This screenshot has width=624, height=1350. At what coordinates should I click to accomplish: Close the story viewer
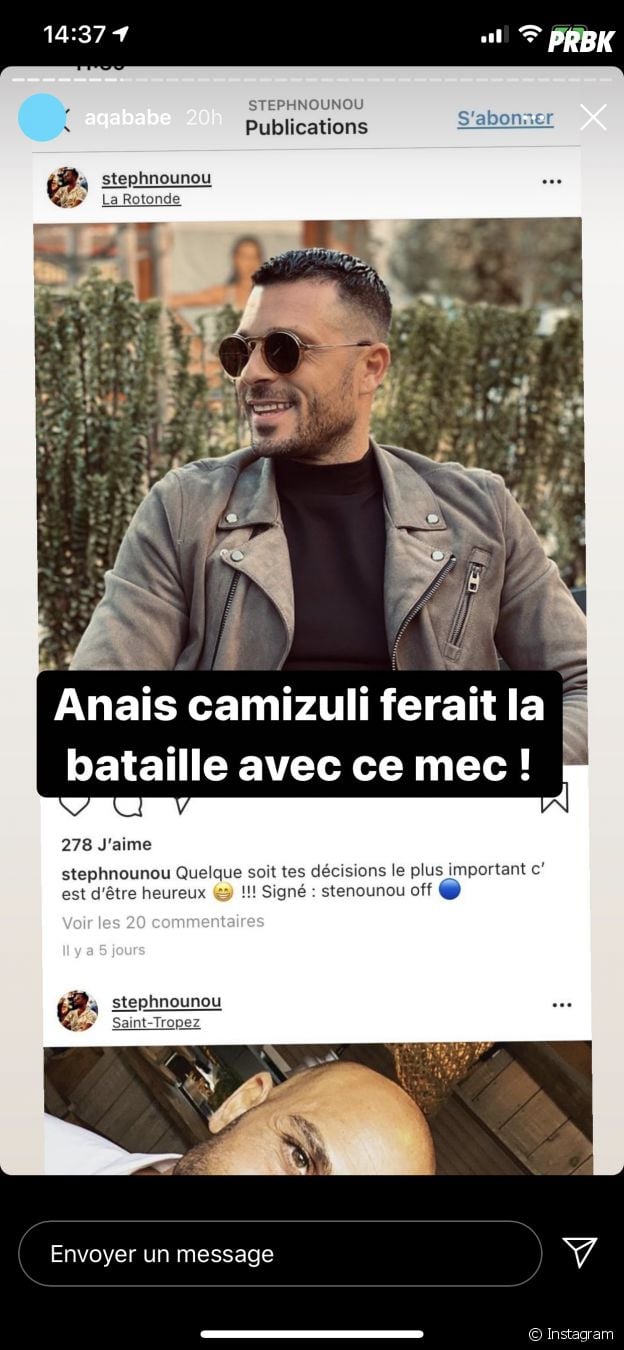(593, 118)
